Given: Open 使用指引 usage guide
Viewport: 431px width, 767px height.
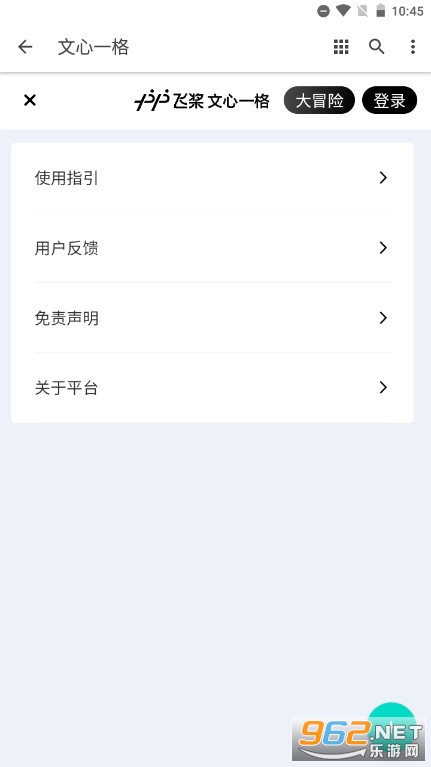Looking at the screenshot, I should pyautogui.click(x=212, y=178).
